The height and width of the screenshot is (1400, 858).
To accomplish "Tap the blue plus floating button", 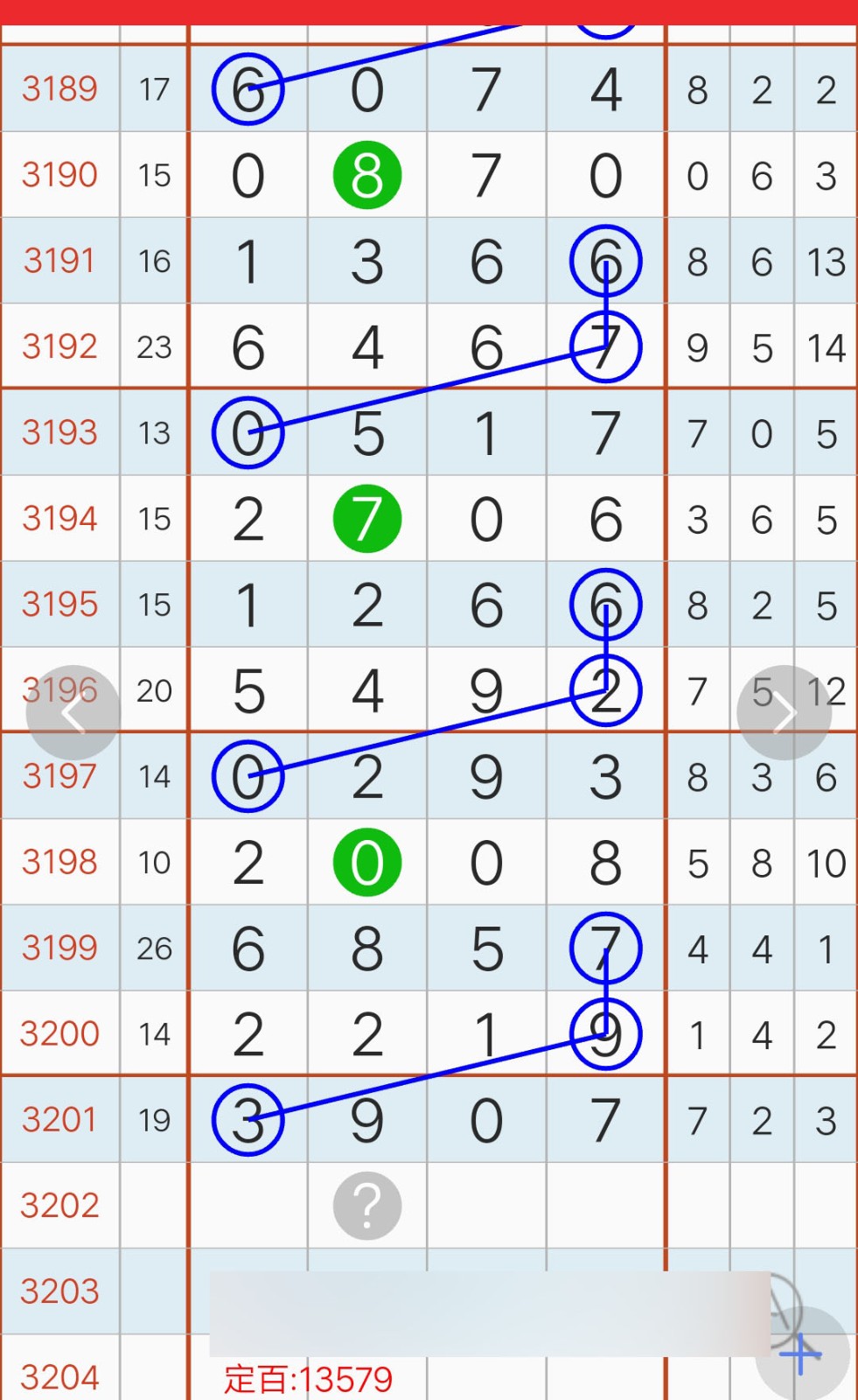I will (x=802, y=1354).
